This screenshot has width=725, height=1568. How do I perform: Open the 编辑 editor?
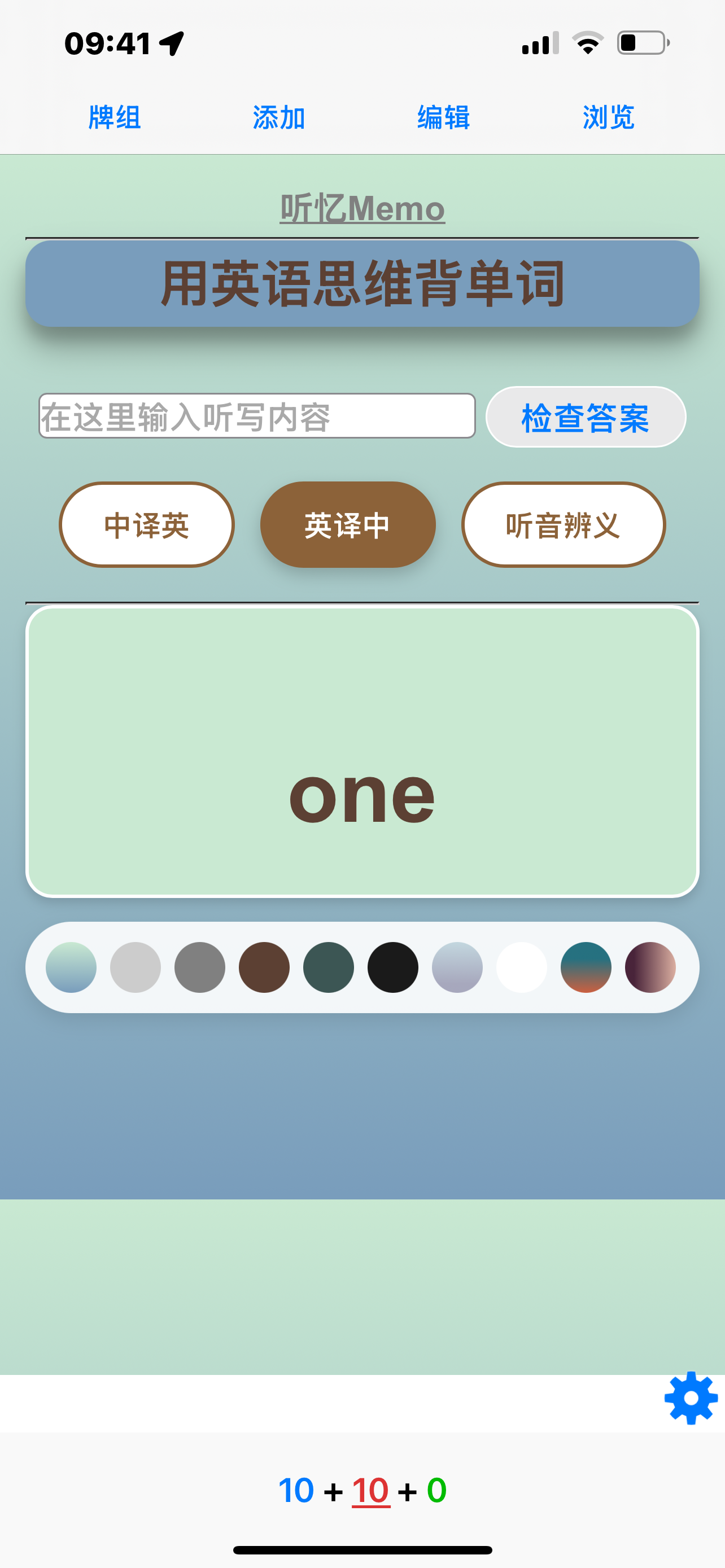tap(444, 117)
